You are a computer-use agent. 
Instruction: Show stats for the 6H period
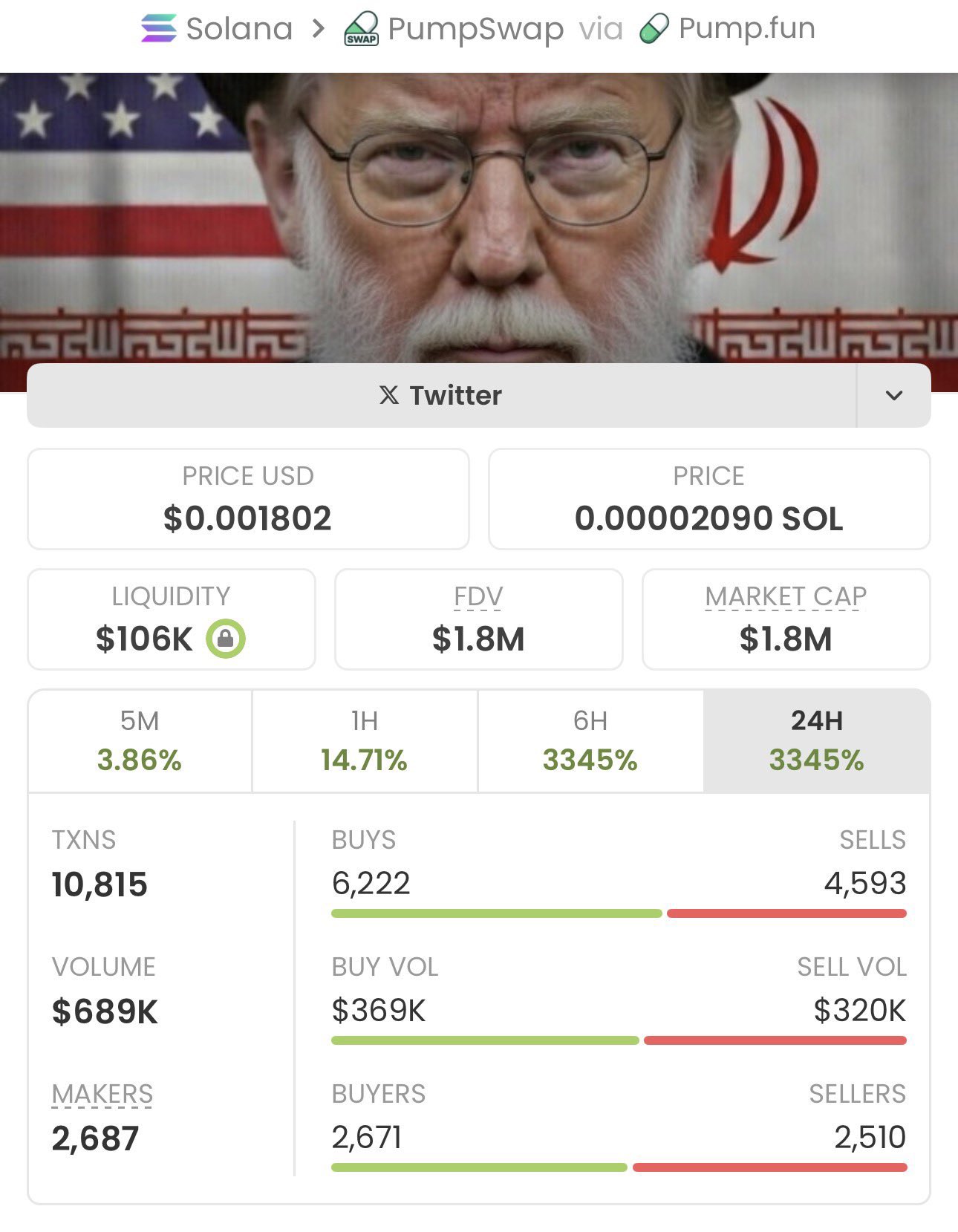tap(590, 741)
